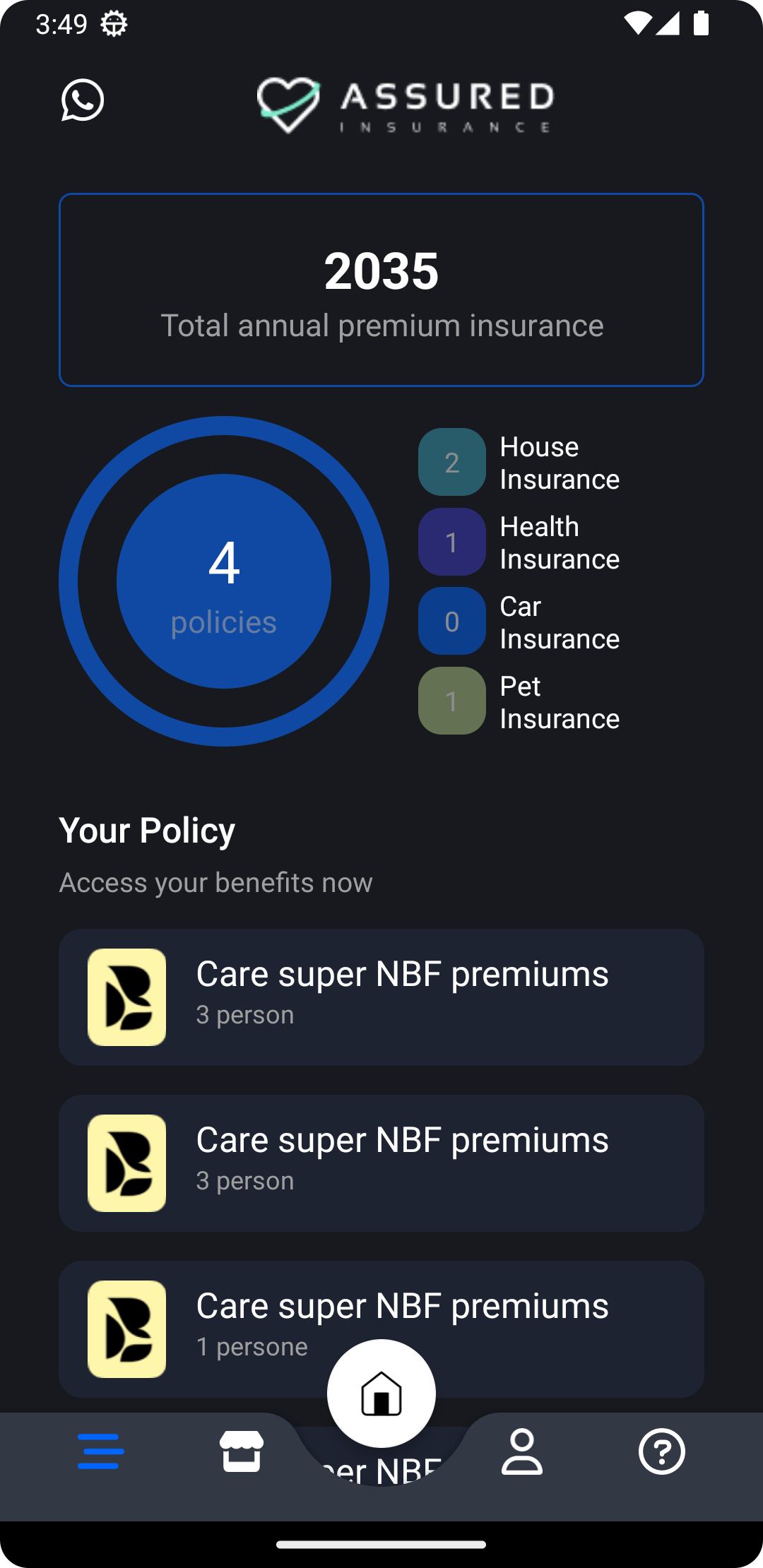Open the help question mark icon
Viewport: 763px width, 1568px height.
(661, 1451)
